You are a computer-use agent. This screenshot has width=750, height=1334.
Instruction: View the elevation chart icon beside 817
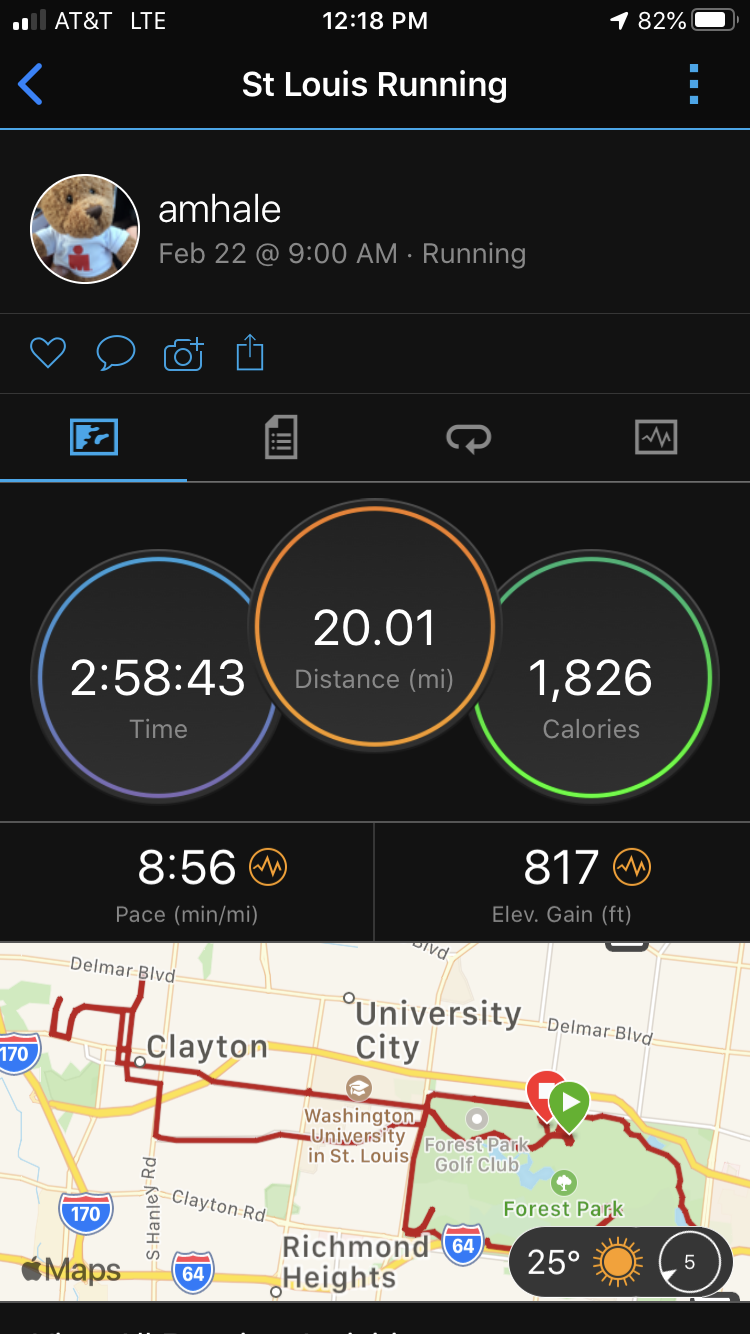(632, 867)
